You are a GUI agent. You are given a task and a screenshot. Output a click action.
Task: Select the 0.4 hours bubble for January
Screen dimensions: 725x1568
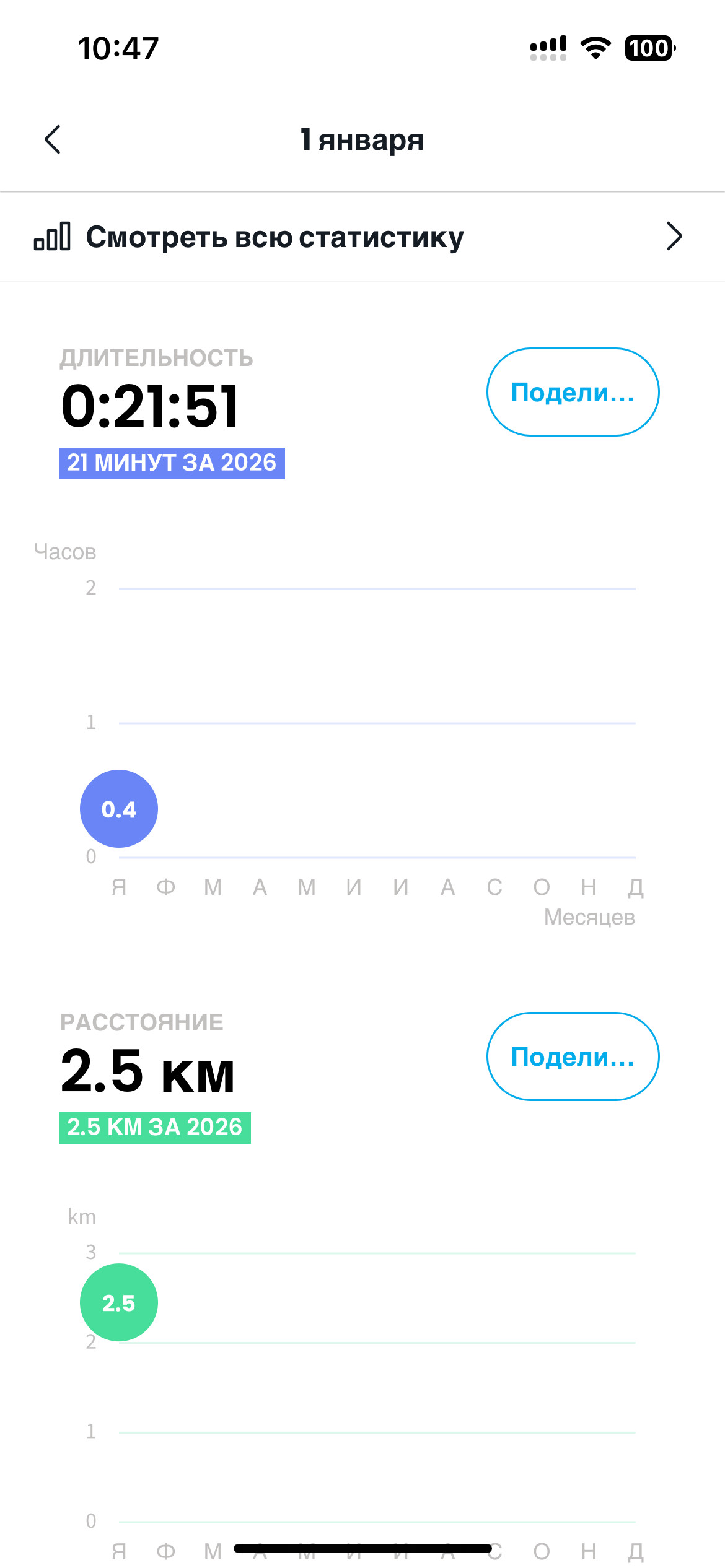tap(119, 809)
